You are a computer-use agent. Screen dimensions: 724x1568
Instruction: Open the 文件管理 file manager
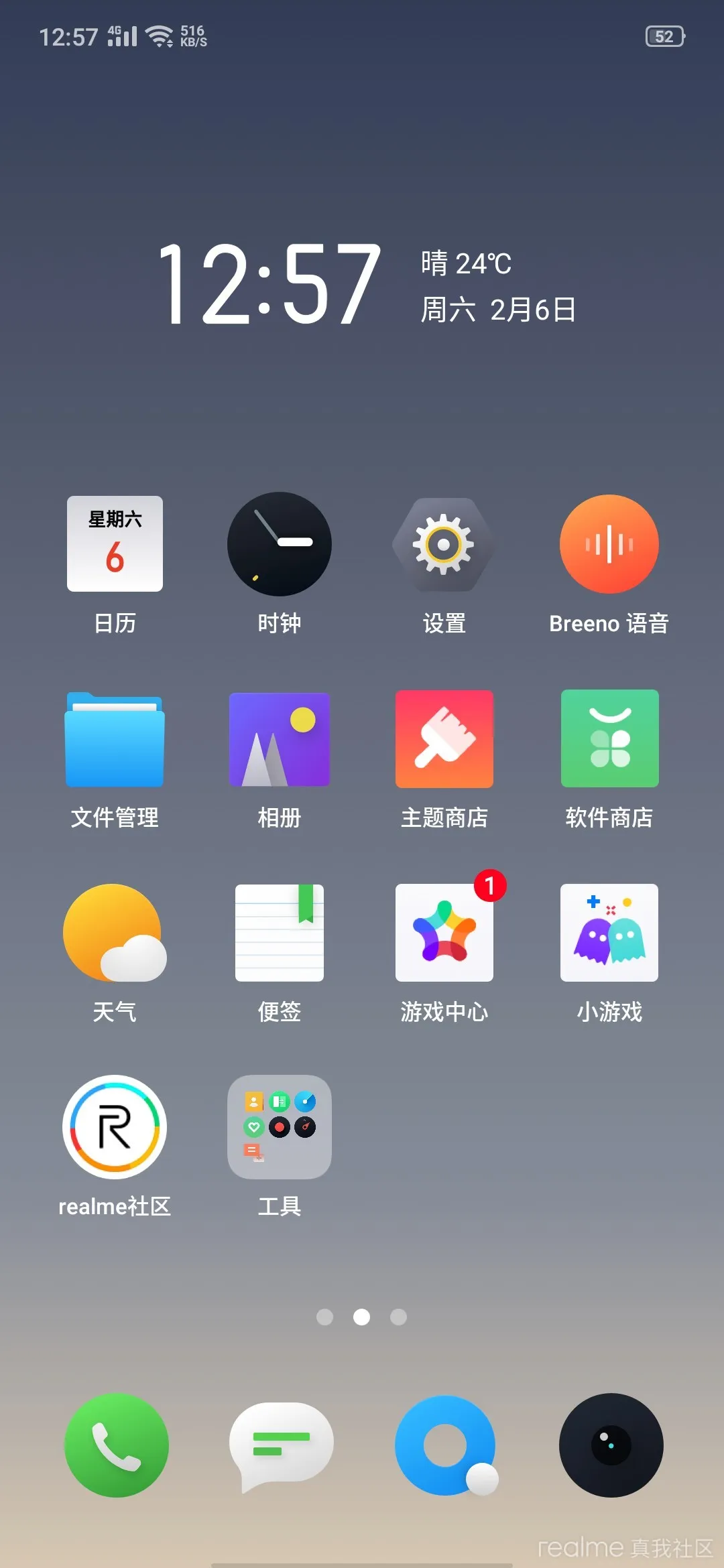[115, 738]
